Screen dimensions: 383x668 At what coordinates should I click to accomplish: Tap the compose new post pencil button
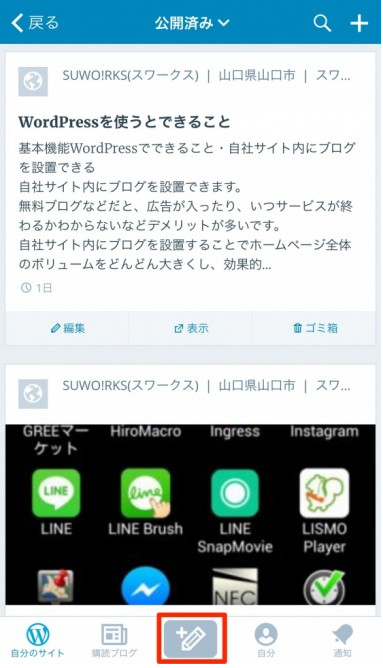(x=191, y=639)
